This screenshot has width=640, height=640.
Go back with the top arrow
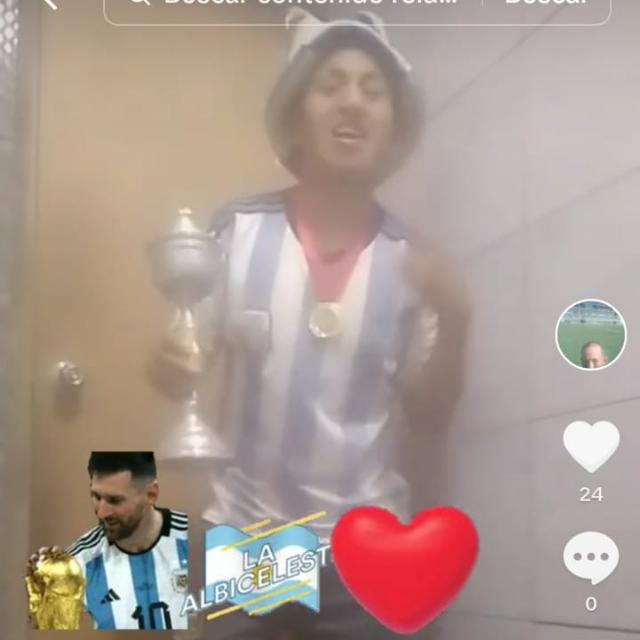click(48, 4)
